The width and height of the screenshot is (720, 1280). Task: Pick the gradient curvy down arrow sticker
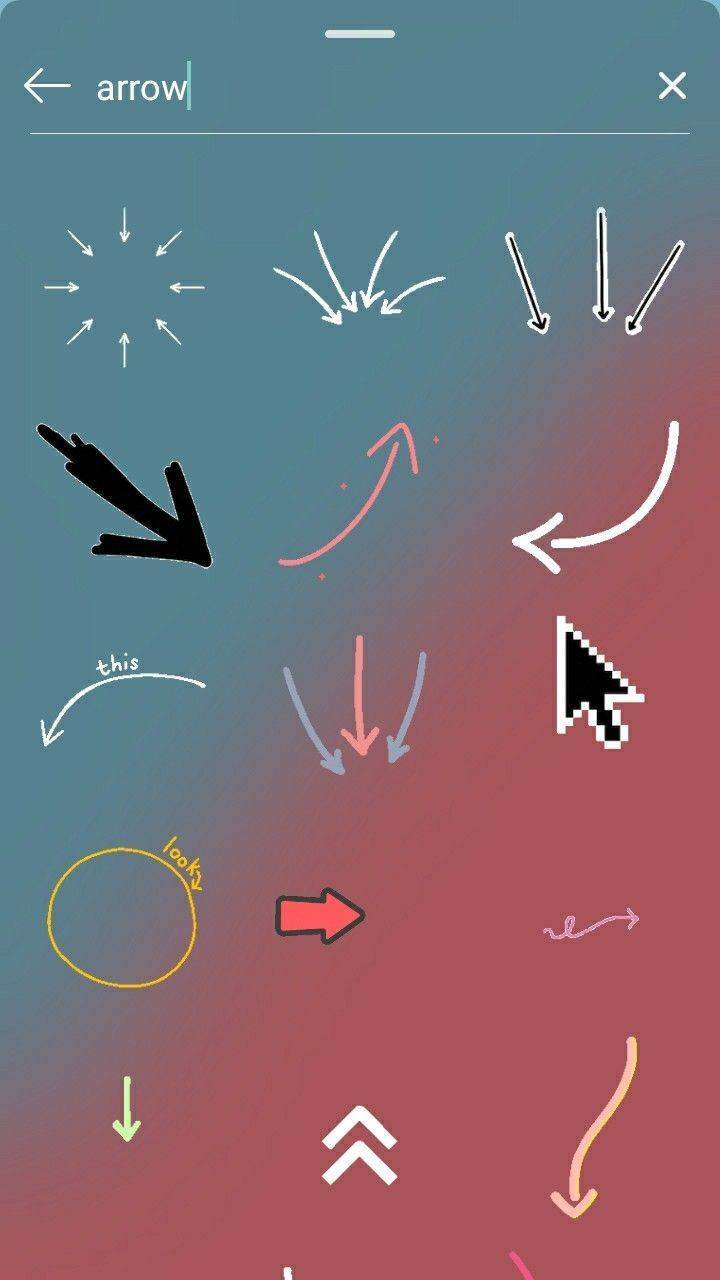[594, 1128]
